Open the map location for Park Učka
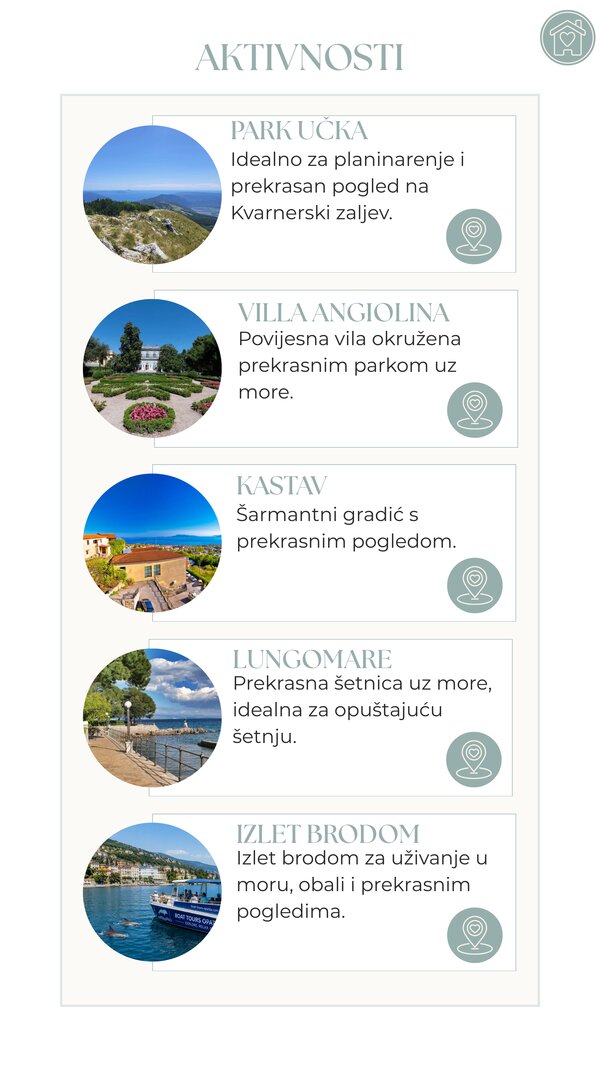600x1067 pixels. click(473, 236)
